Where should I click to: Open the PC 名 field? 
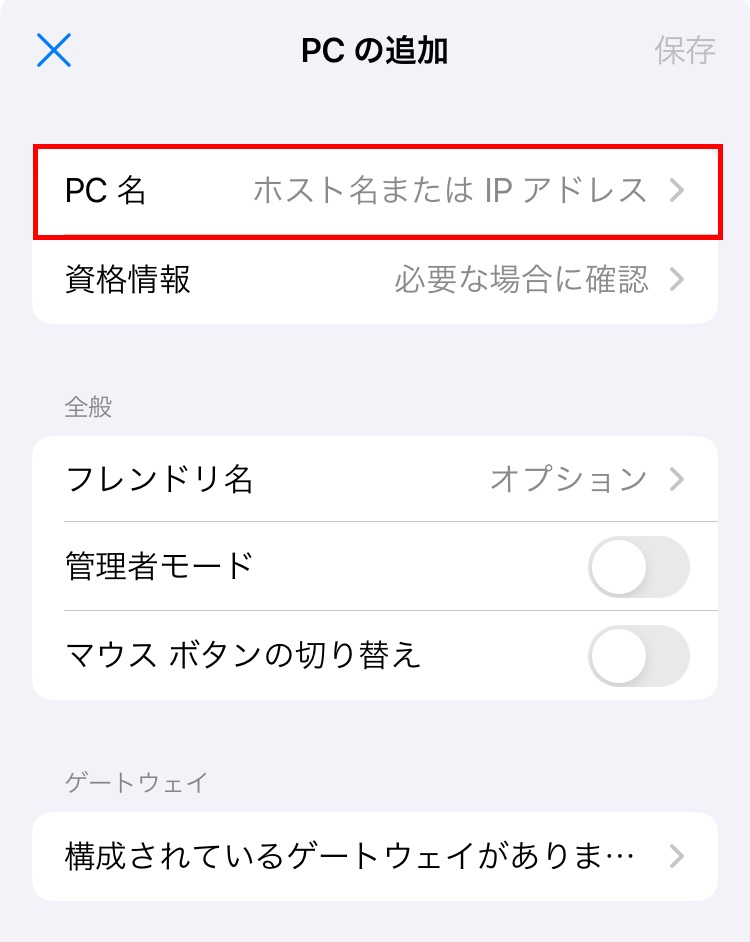[x=375, y=190]
